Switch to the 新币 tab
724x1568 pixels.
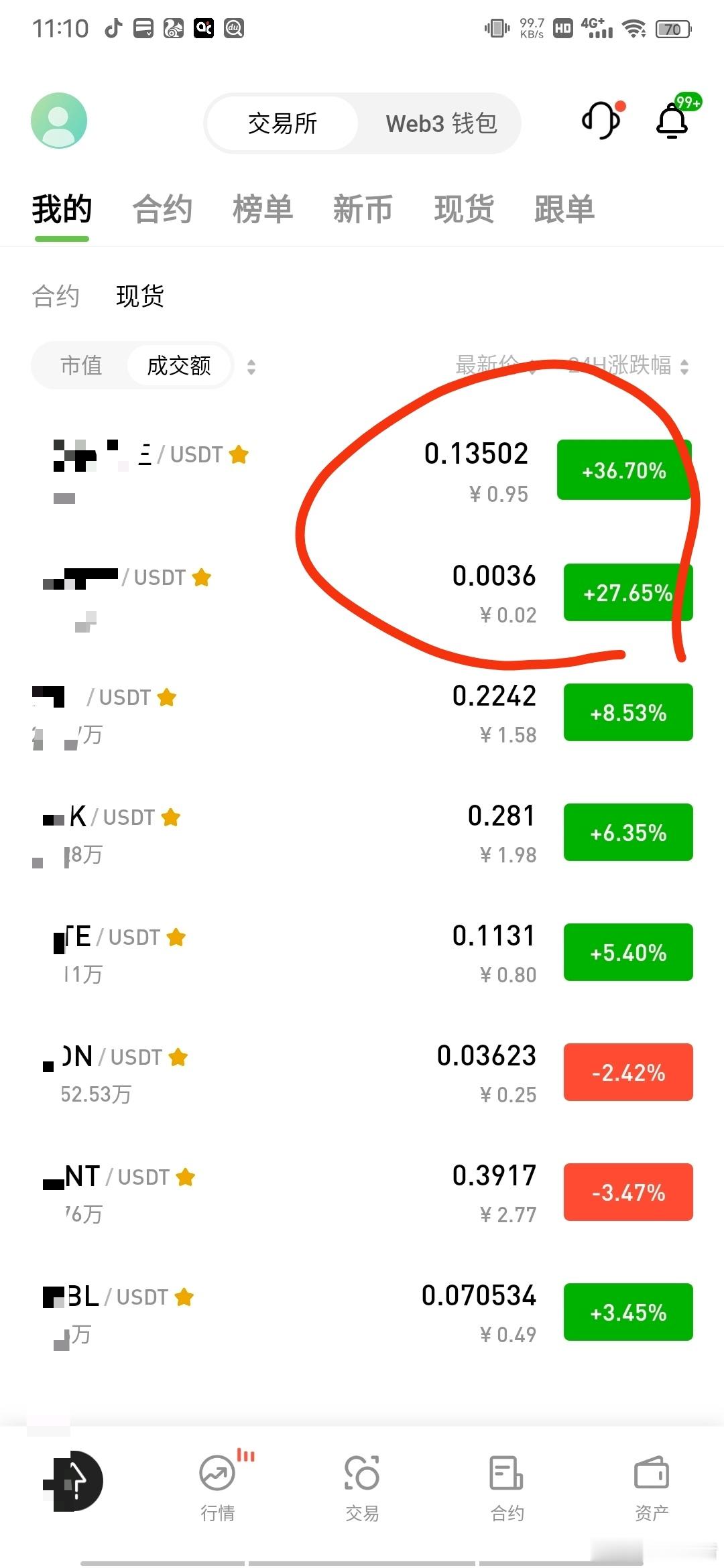(362, 209)
